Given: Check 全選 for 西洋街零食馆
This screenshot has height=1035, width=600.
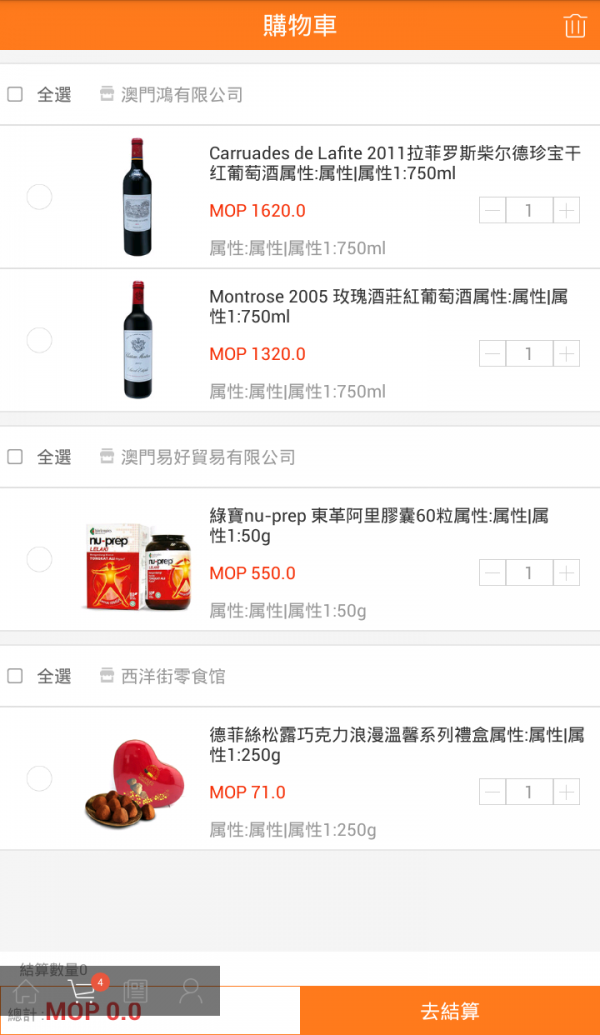Looking at the screenshot, I should (15, 676).
